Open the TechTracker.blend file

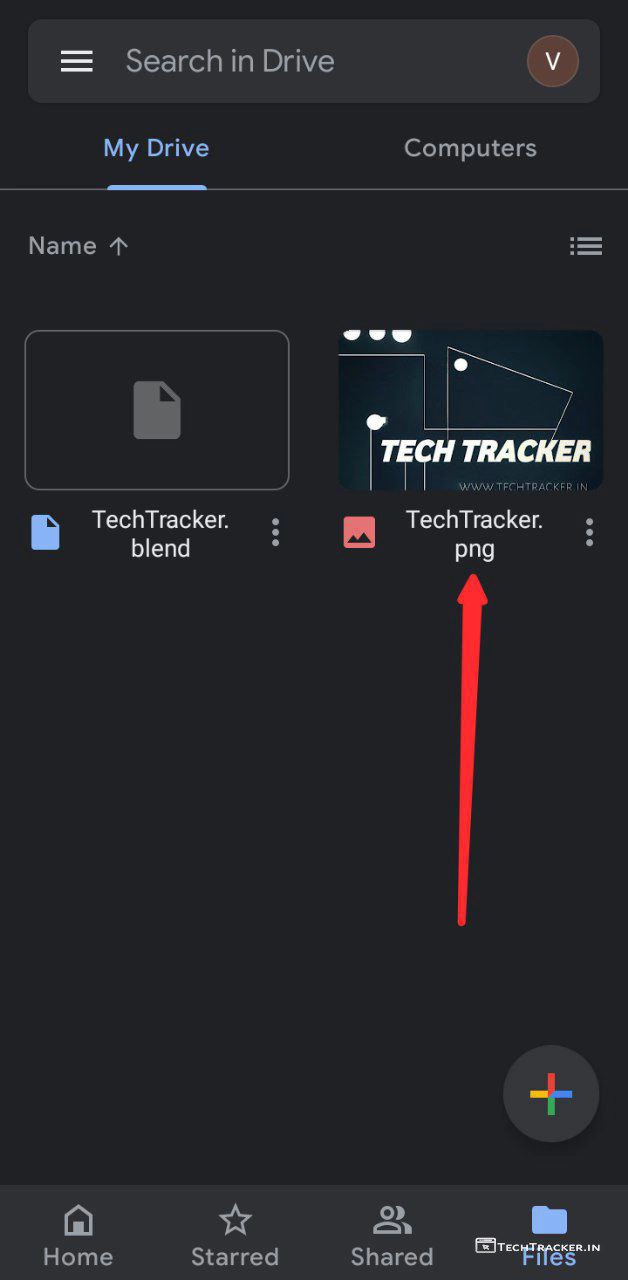coord(157,410)
